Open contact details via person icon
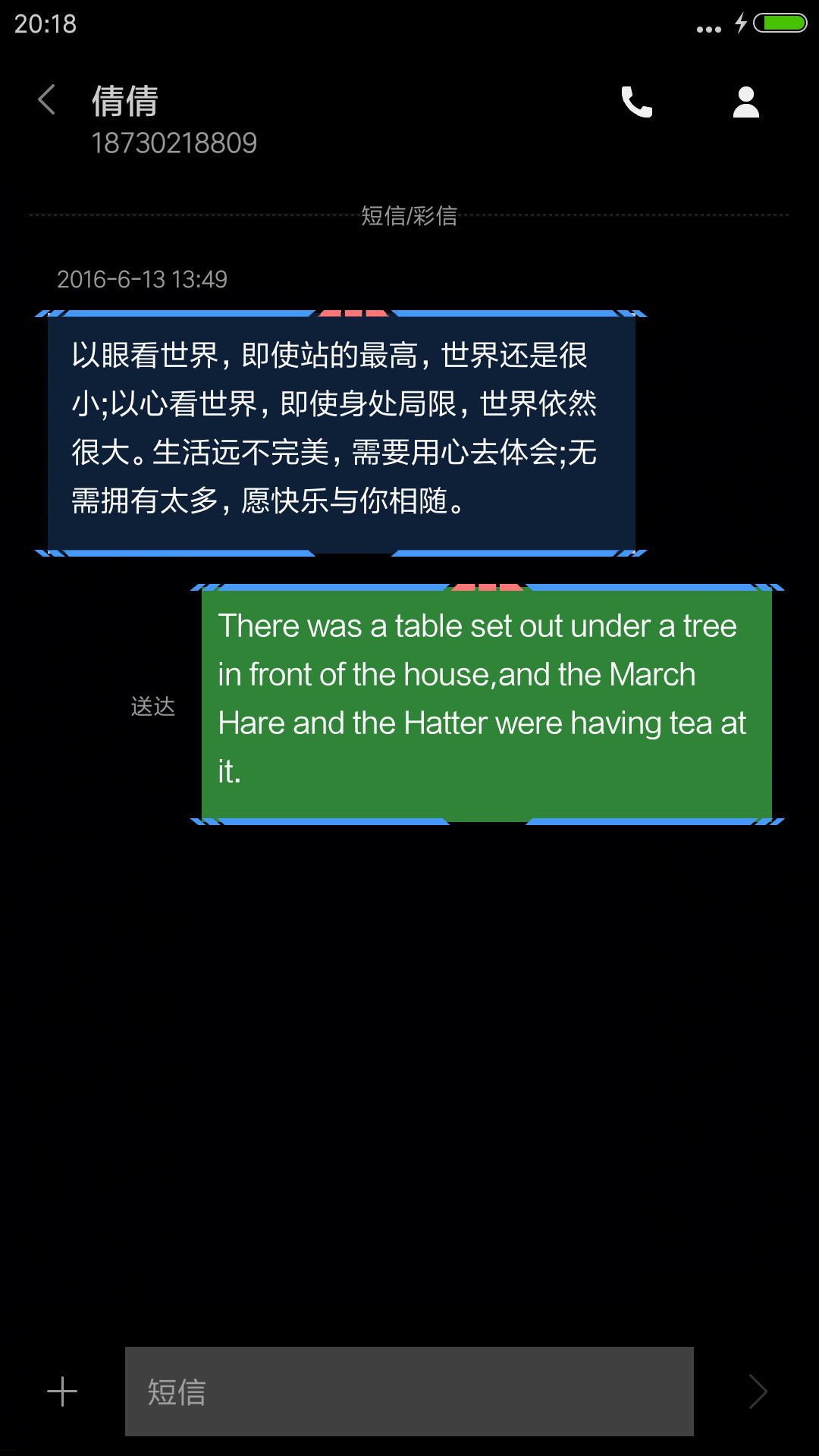The width and height of the screenshot is (819, 1456). pyautogui.click(x=746, y=102)
